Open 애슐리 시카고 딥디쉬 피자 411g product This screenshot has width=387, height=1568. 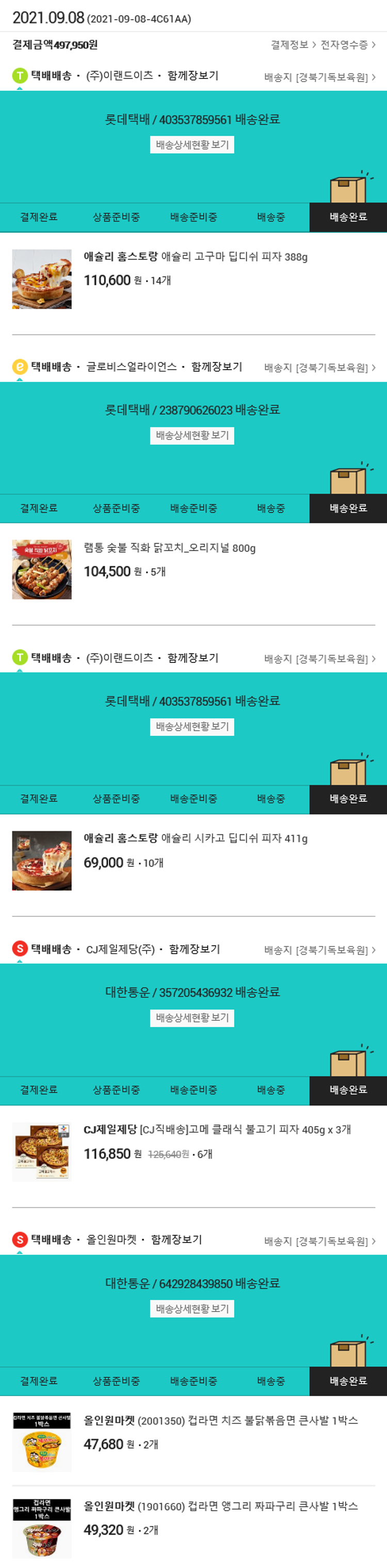[x=196, y=839]
